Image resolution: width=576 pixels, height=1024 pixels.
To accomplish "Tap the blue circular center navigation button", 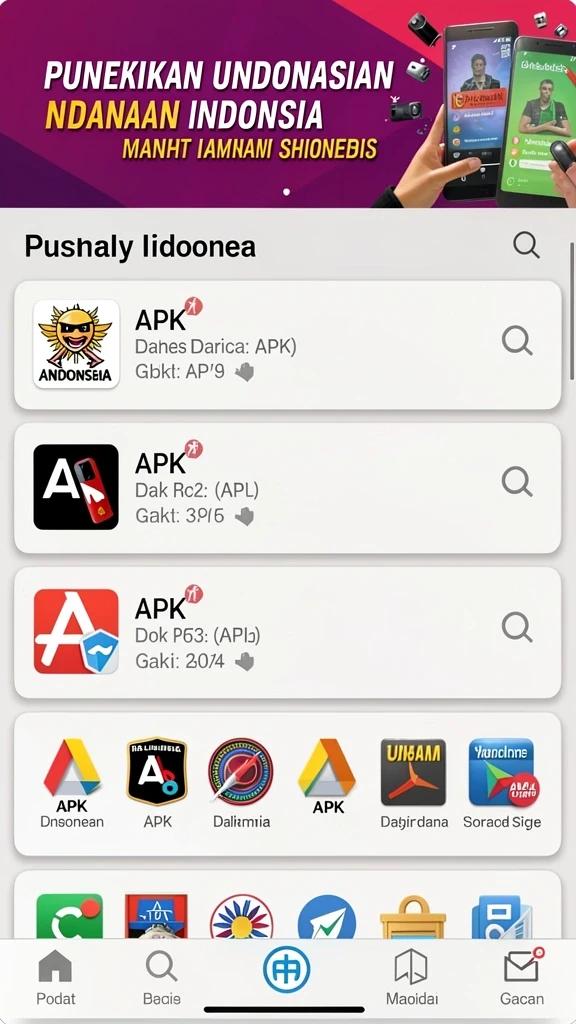I will click(287, 970).
